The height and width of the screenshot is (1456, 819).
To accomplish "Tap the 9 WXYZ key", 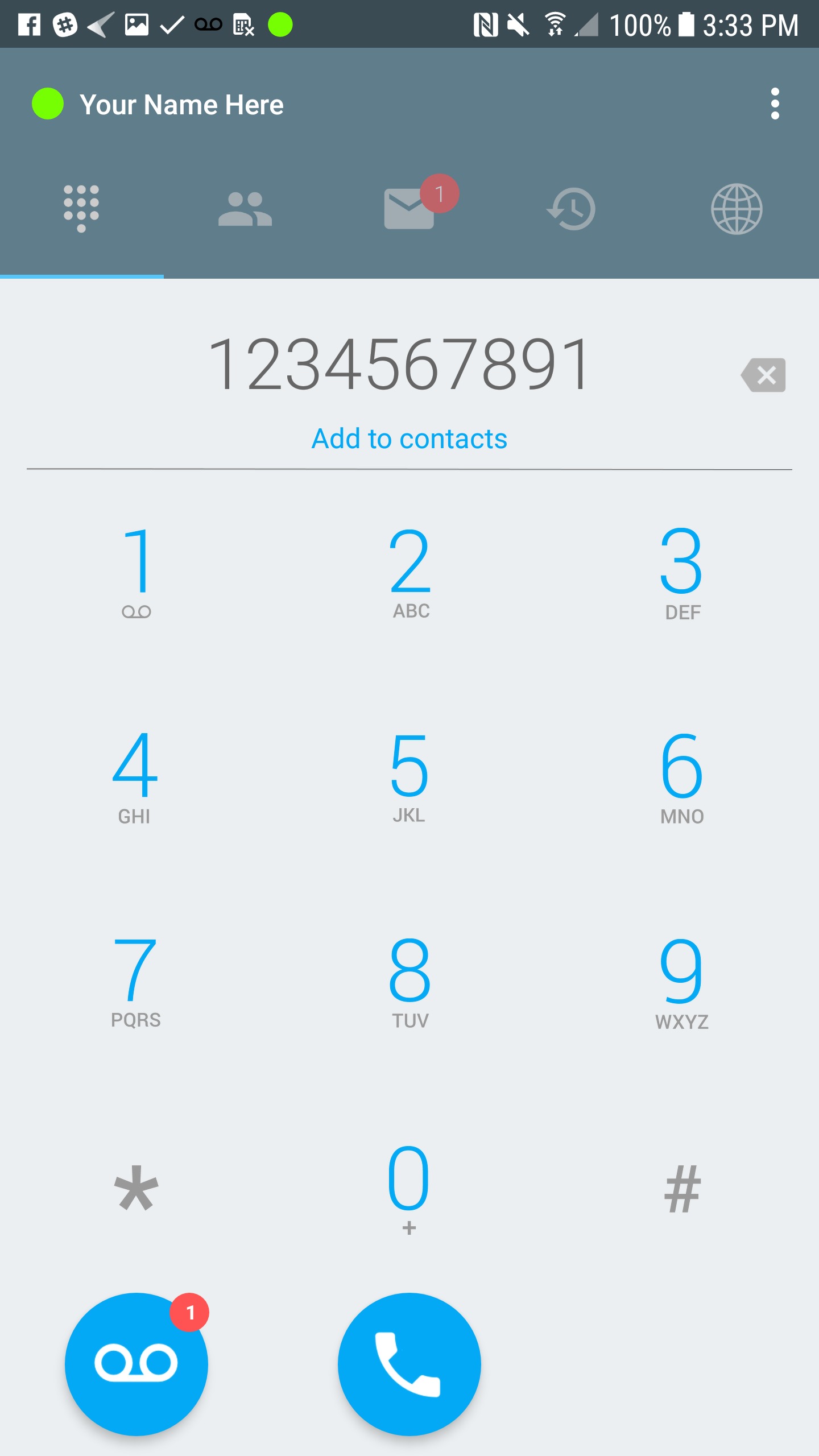I will pyautogui.click(x=682, y=982).
